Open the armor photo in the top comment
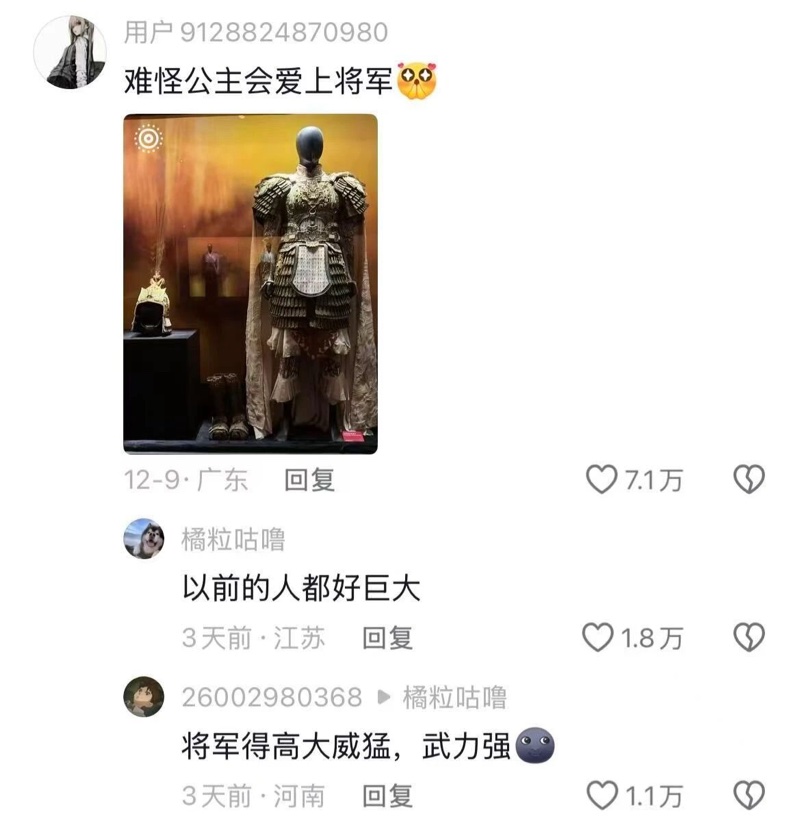800x831 pixels. tap(250, 284)
